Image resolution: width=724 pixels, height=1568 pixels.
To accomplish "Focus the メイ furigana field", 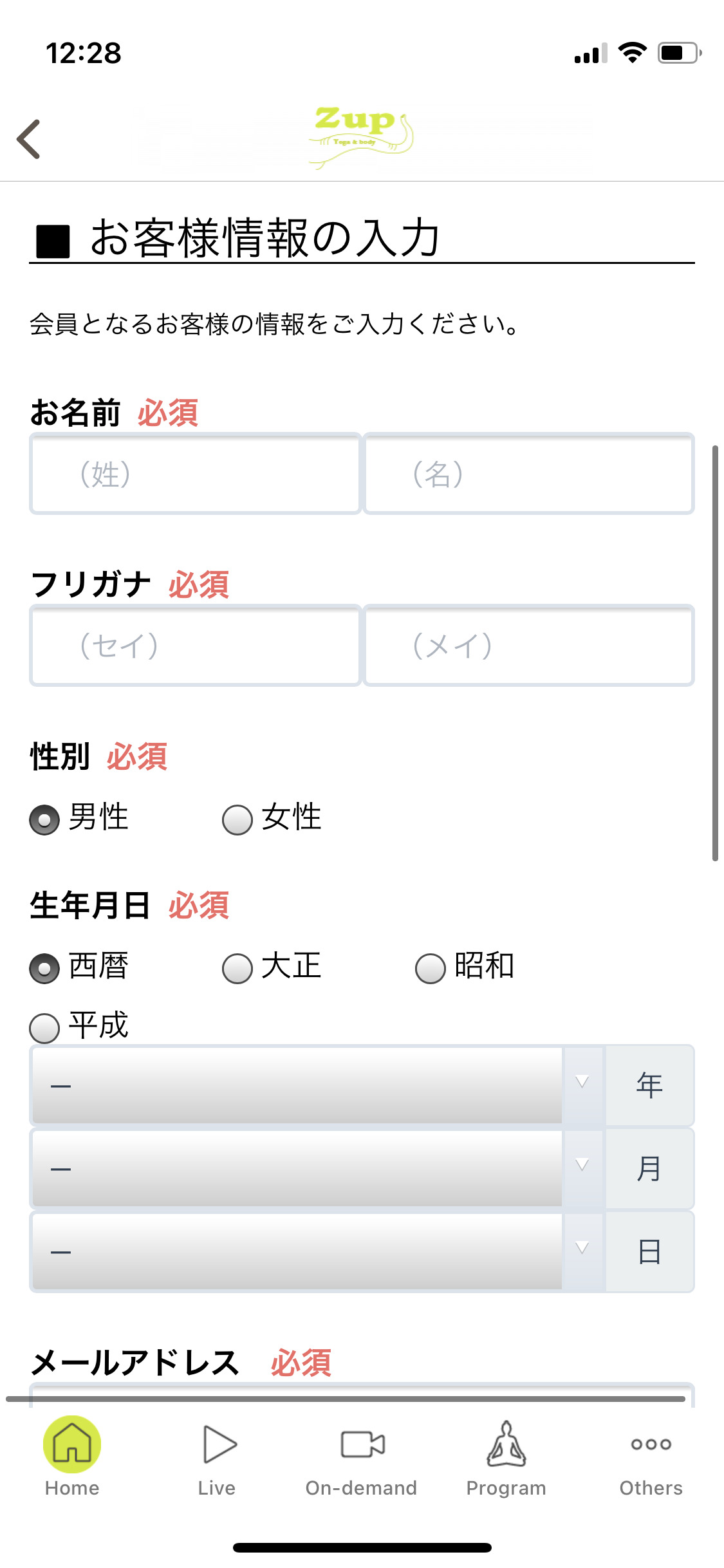I will 528,646.
